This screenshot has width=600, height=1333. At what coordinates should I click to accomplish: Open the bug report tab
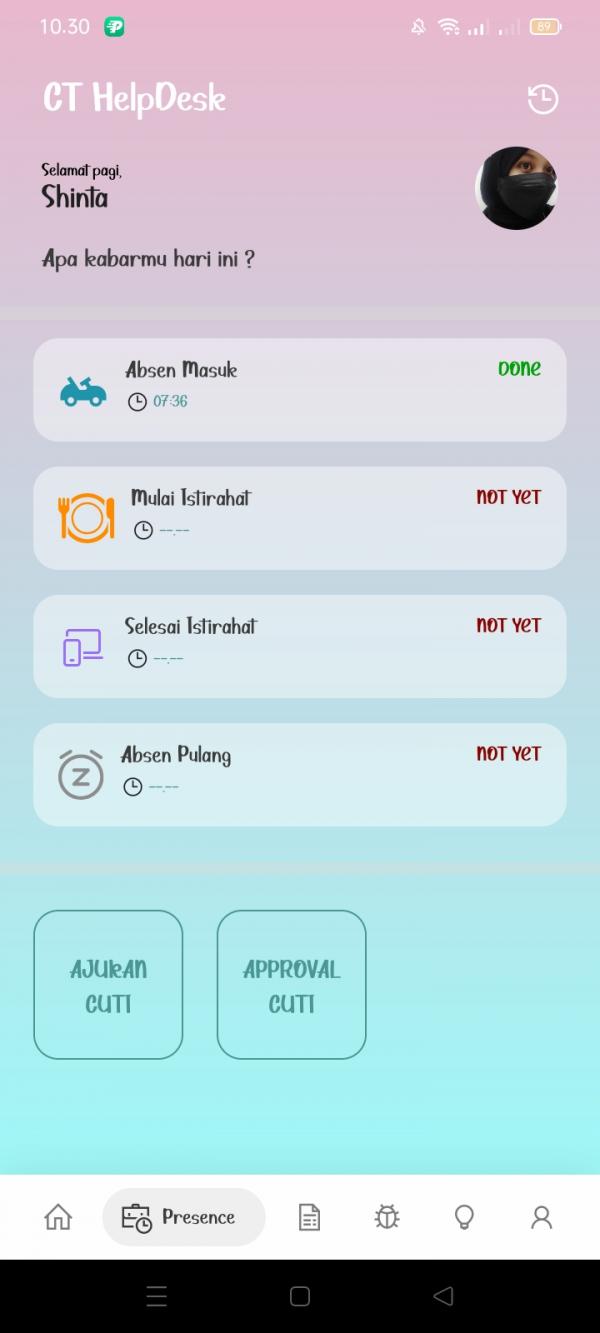pos(387,1217)
